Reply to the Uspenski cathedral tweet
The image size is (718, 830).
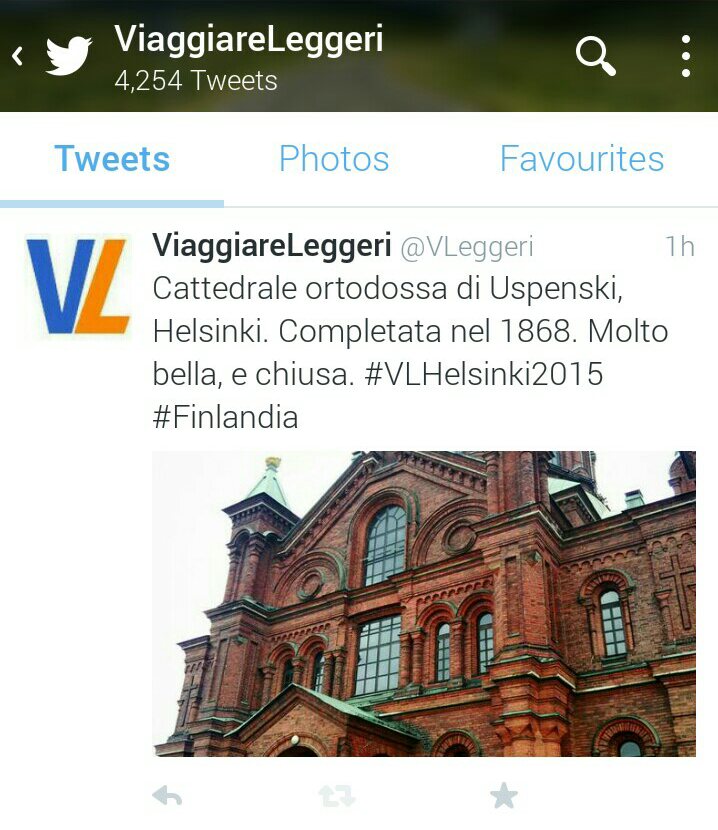[167, 796]
